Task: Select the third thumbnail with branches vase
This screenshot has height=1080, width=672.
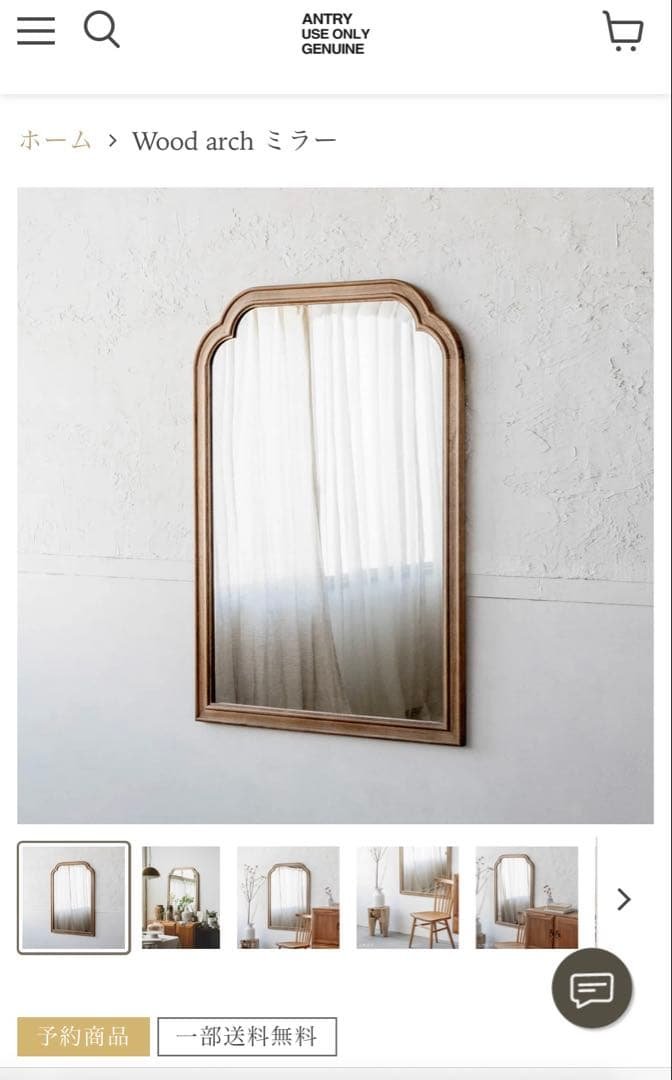Action: [x=288, y=898]
